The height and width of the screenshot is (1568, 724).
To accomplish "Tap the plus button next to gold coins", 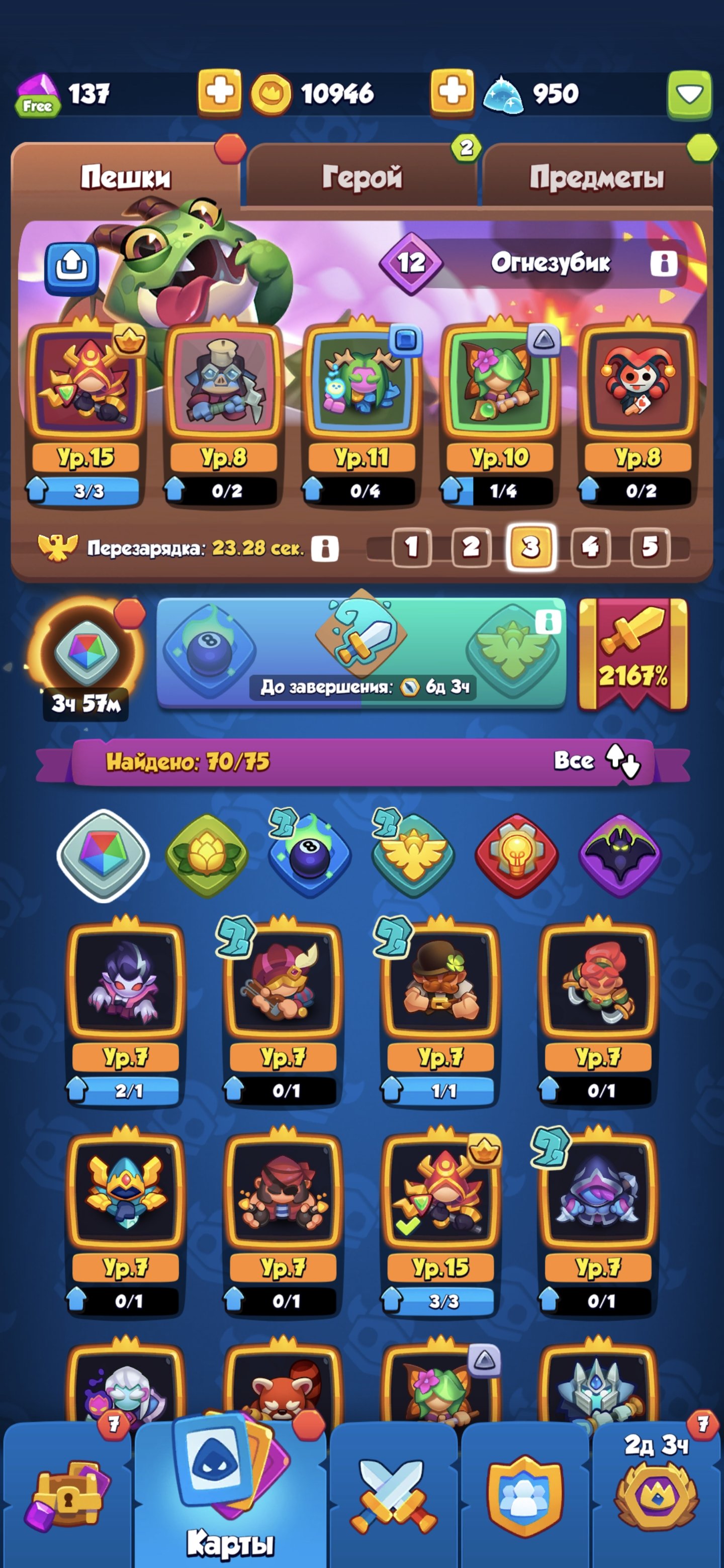I will (x=452, y=92).
